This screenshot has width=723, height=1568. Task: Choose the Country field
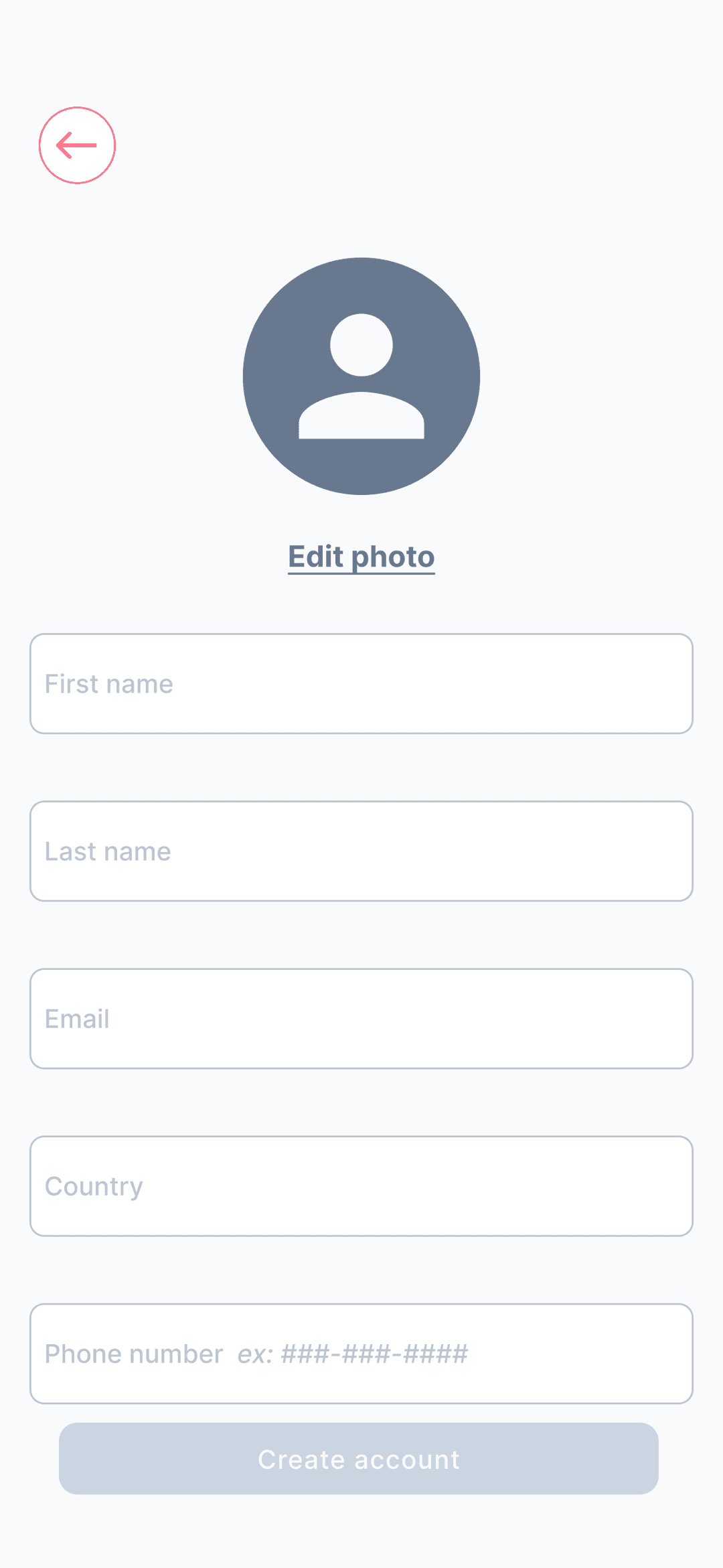[361, 1186]
